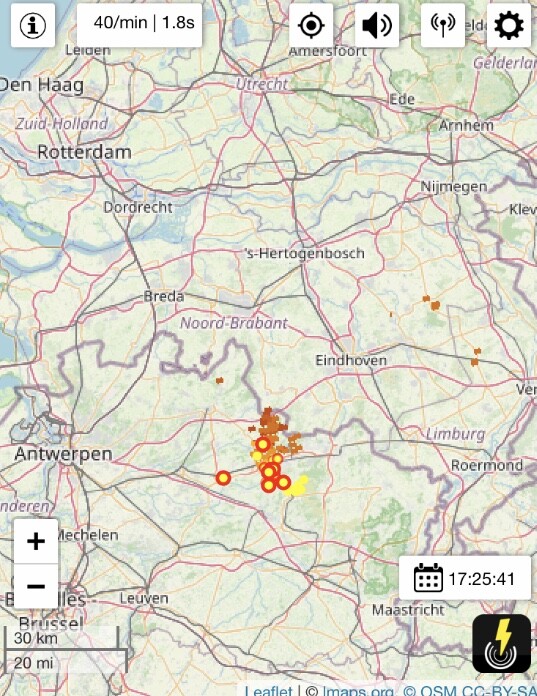Center map on my location

point(311,25)
